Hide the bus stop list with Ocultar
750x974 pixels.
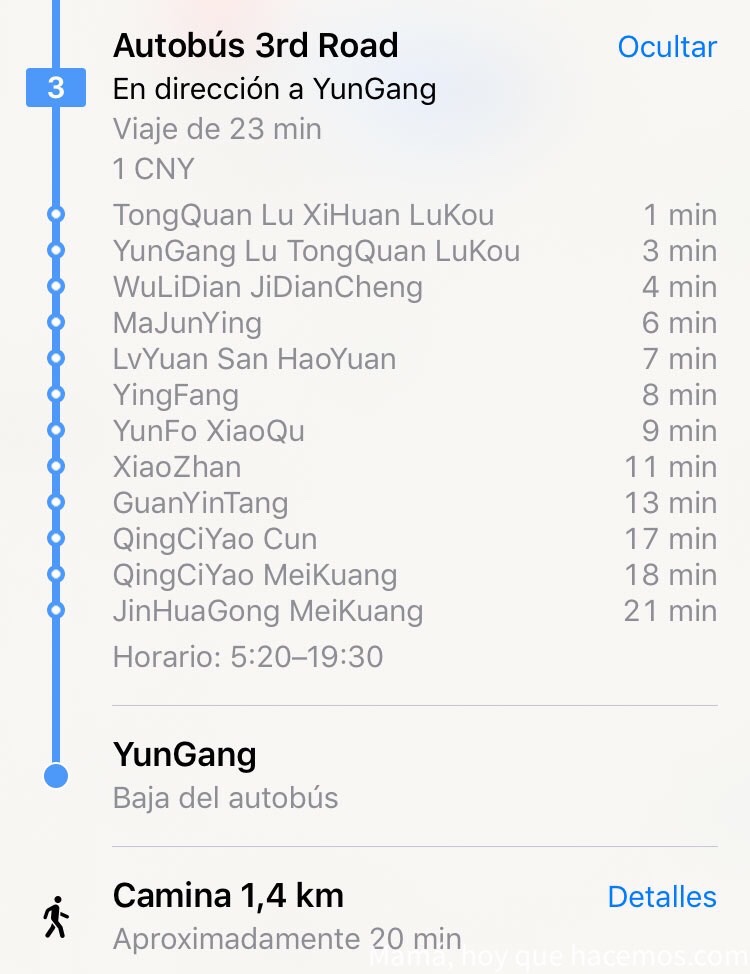[x=667, y=47]
